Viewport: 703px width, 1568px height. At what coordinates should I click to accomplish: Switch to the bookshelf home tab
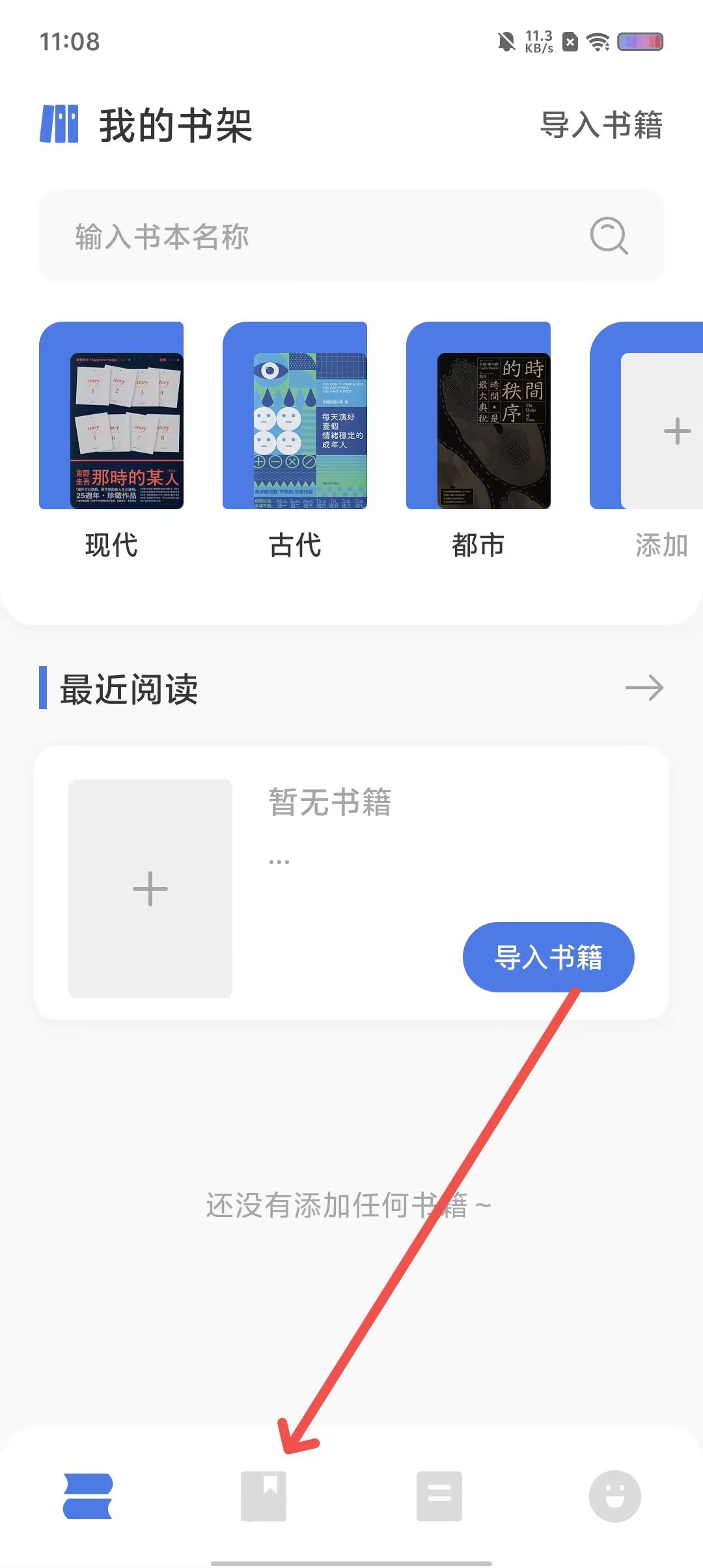point(88,1496)
